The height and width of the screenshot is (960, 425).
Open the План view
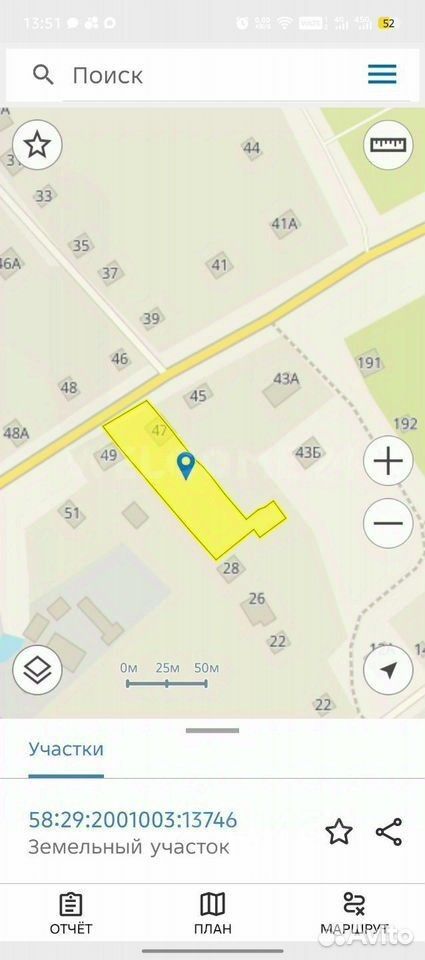(212, 913)
